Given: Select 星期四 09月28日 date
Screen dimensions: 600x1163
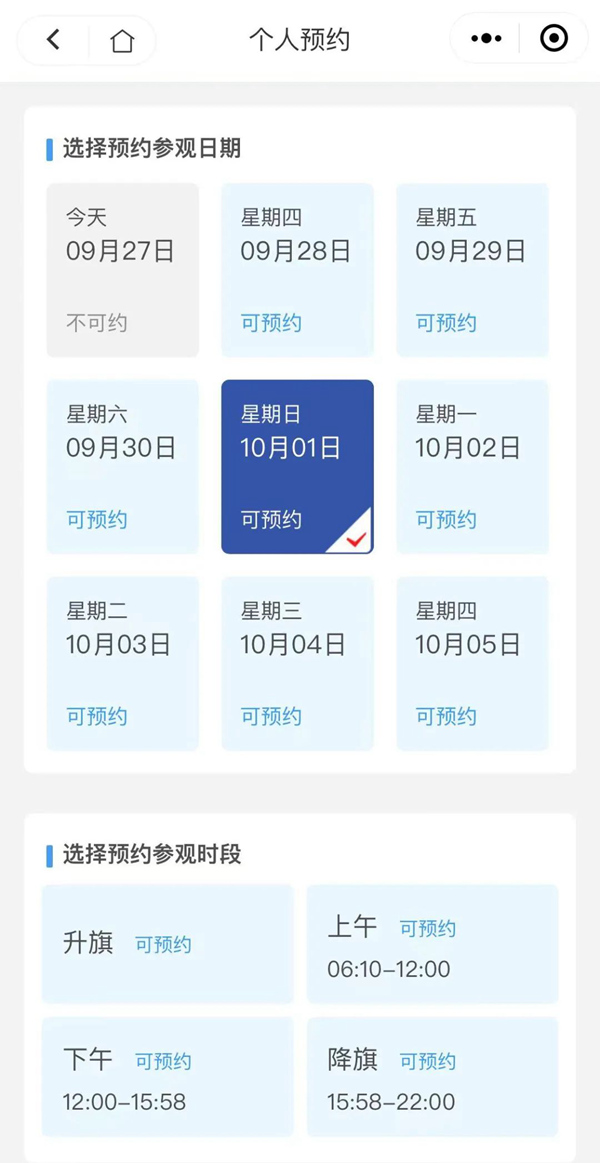Looking at the screenshot, I should pos(297,270).
